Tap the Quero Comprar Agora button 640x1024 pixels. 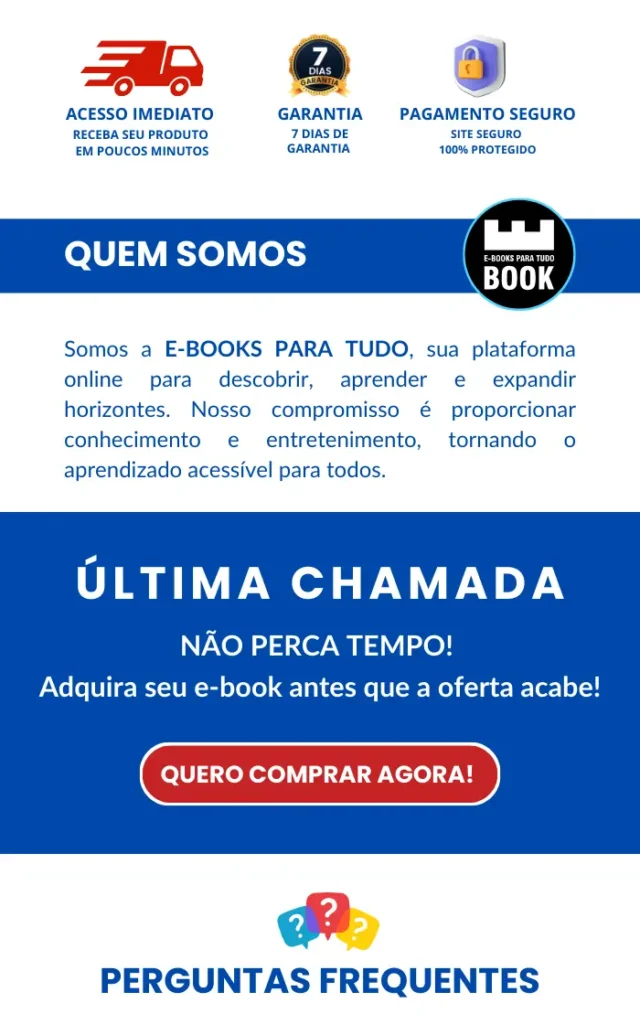[319, 774]
